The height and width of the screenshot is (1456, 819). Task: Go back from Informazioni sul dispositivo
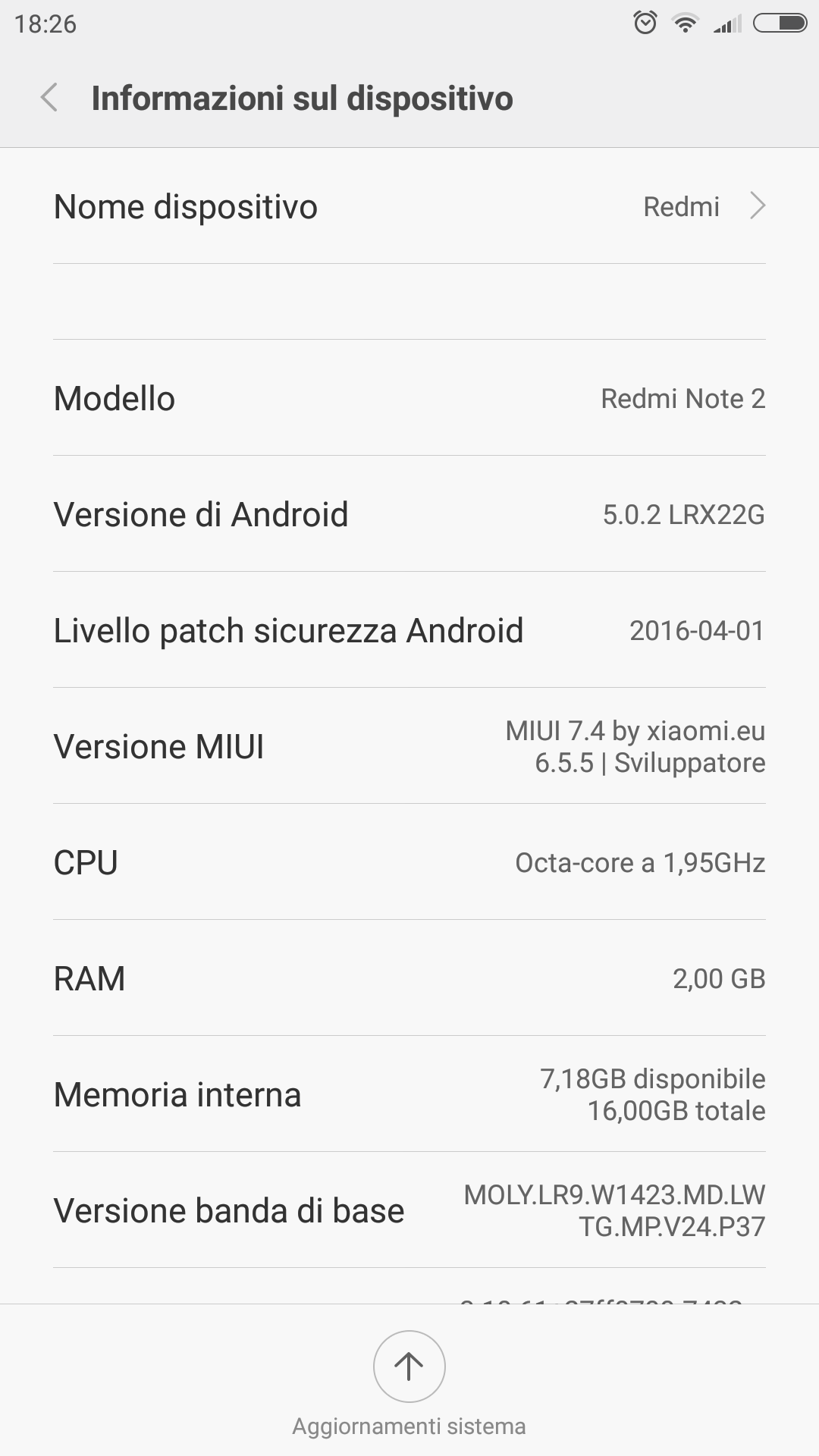coord(49,98)
